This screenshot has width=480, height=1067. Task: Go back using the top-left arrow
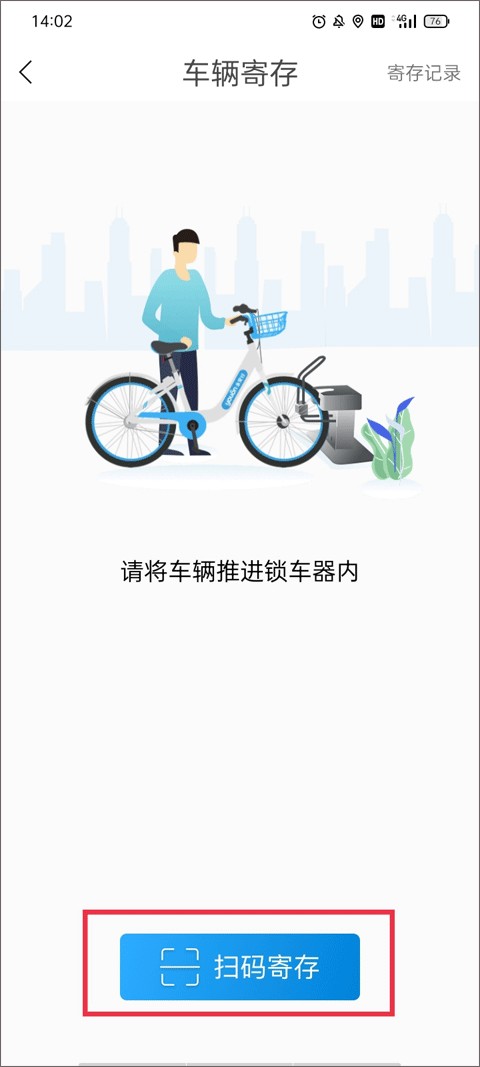(x=26, y=72)
